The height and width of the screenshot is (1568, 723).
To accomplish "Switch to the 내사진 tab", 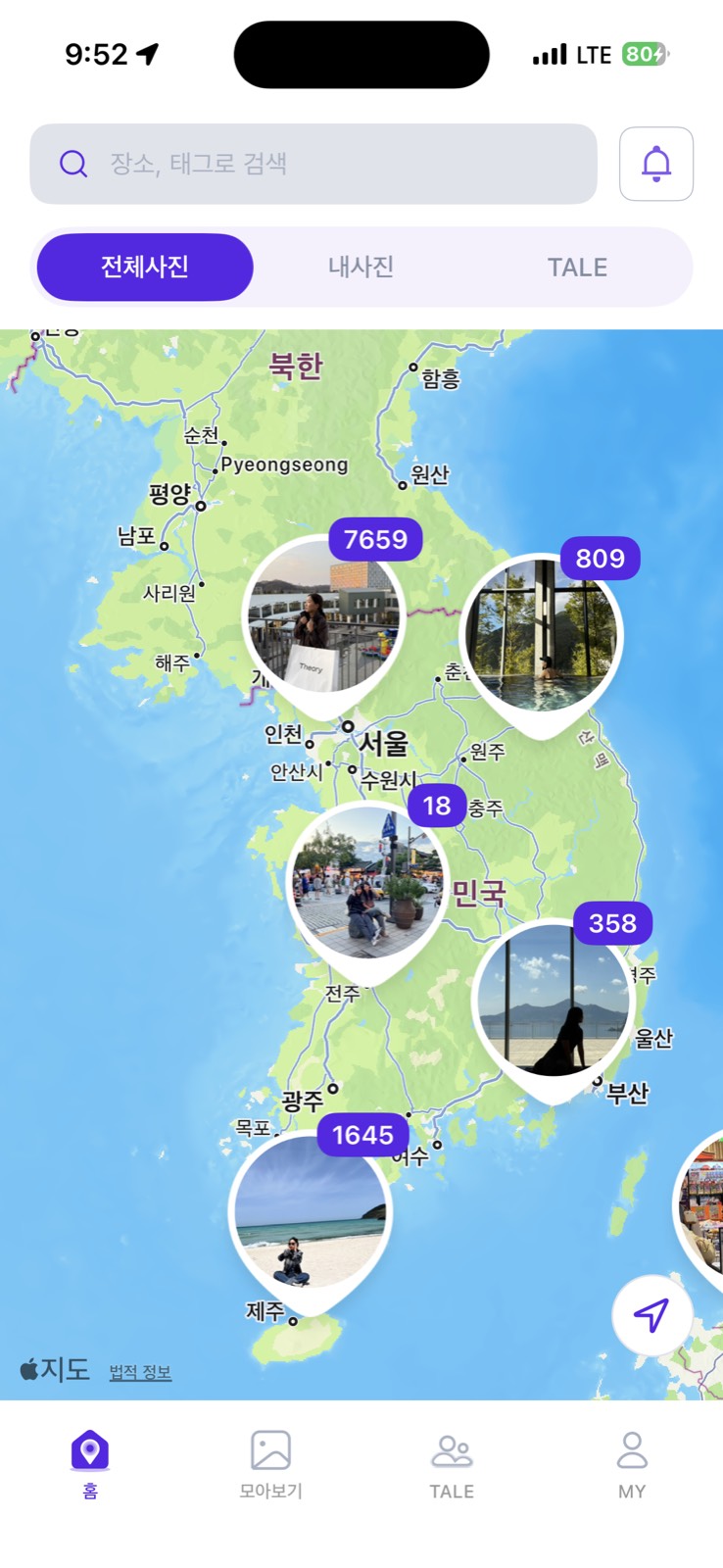I will [360, 267].
